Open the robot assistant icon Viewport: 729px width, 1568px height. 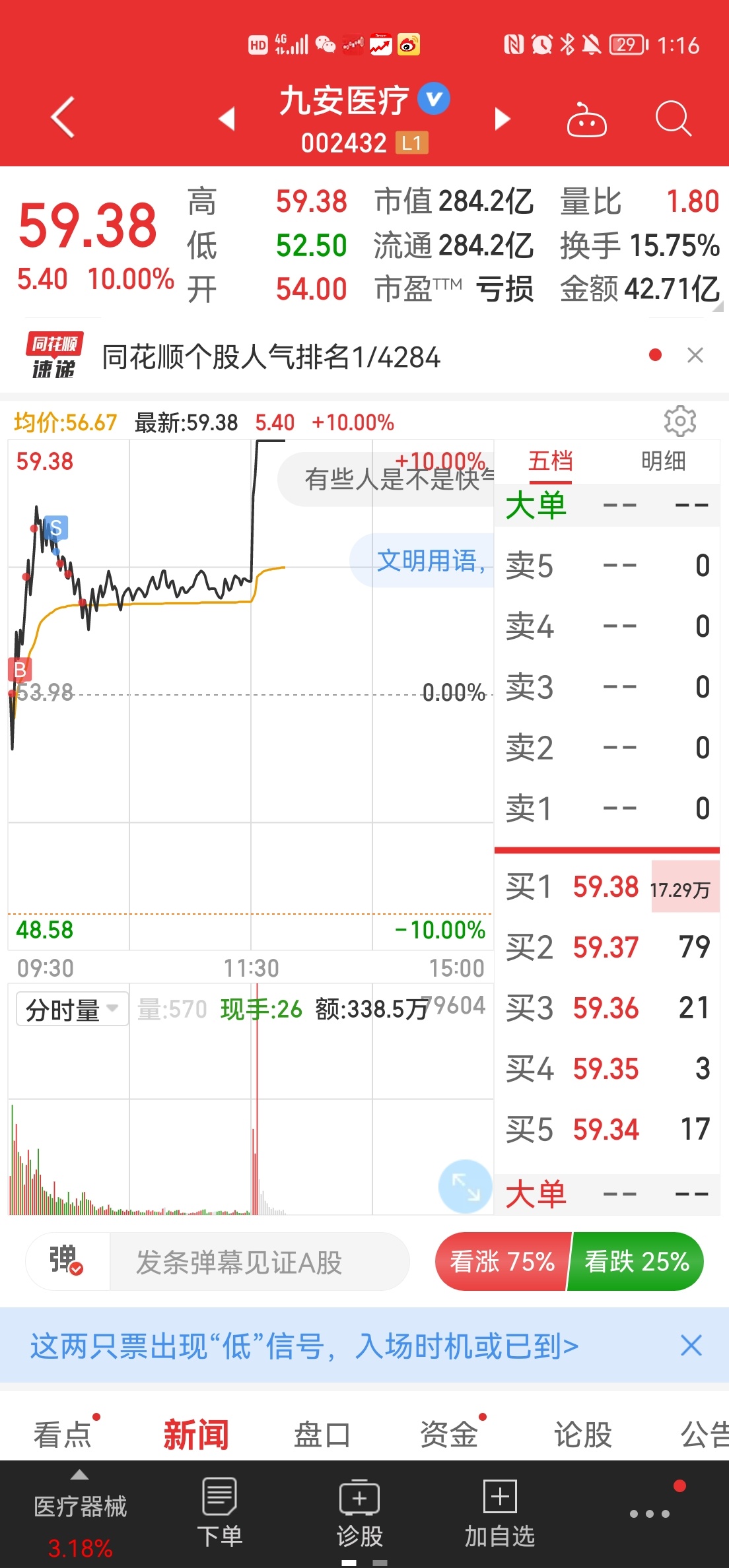pos(586,119)
